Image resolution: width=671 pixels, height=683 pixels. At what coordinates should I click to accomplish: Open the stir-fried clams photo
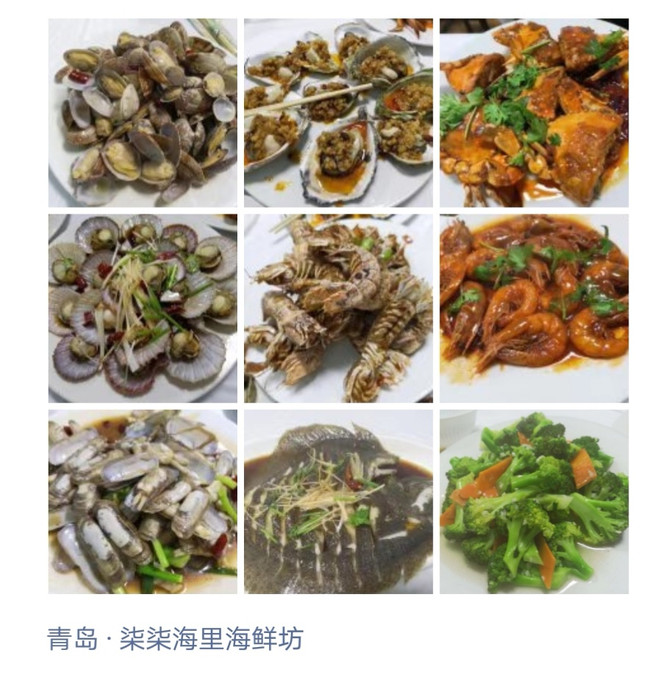tap(143, 112)
